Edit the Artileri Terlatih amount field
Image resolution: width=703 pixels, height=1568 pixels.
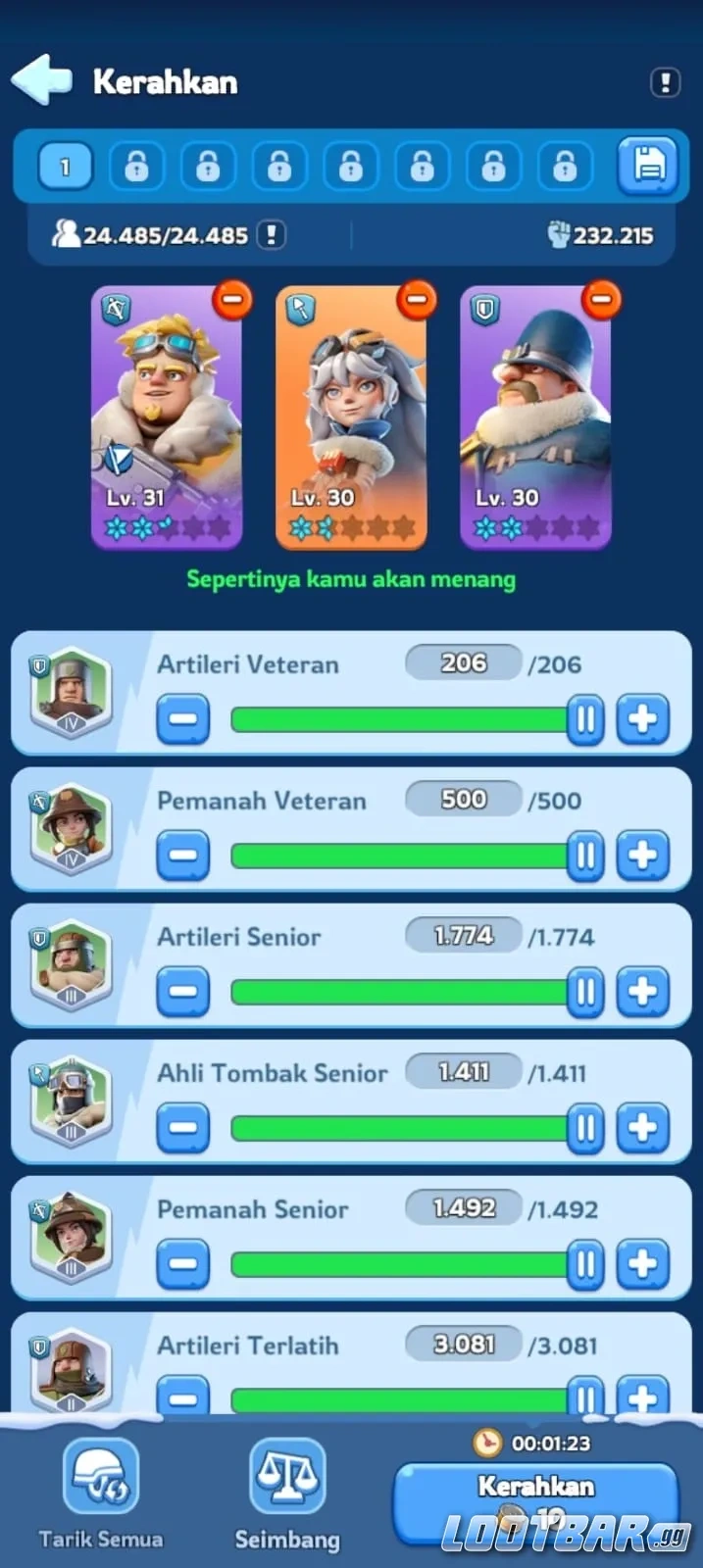[464, 1345]
